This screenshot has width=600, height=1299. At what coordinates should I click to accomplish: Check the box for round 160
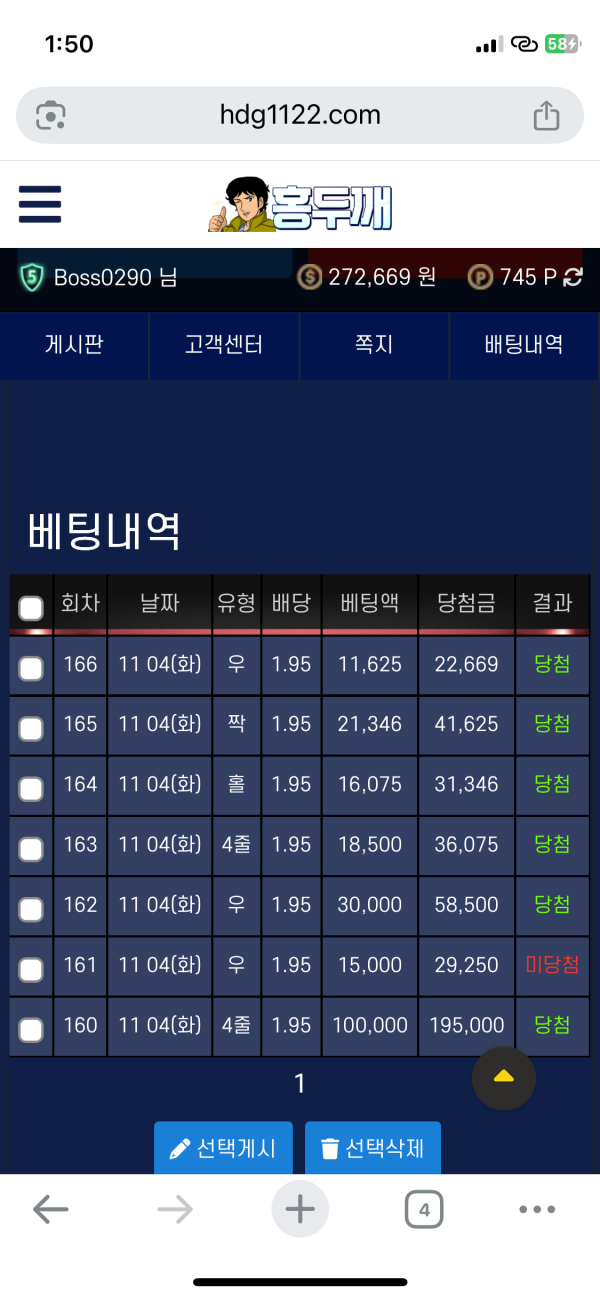point(31,1029)
